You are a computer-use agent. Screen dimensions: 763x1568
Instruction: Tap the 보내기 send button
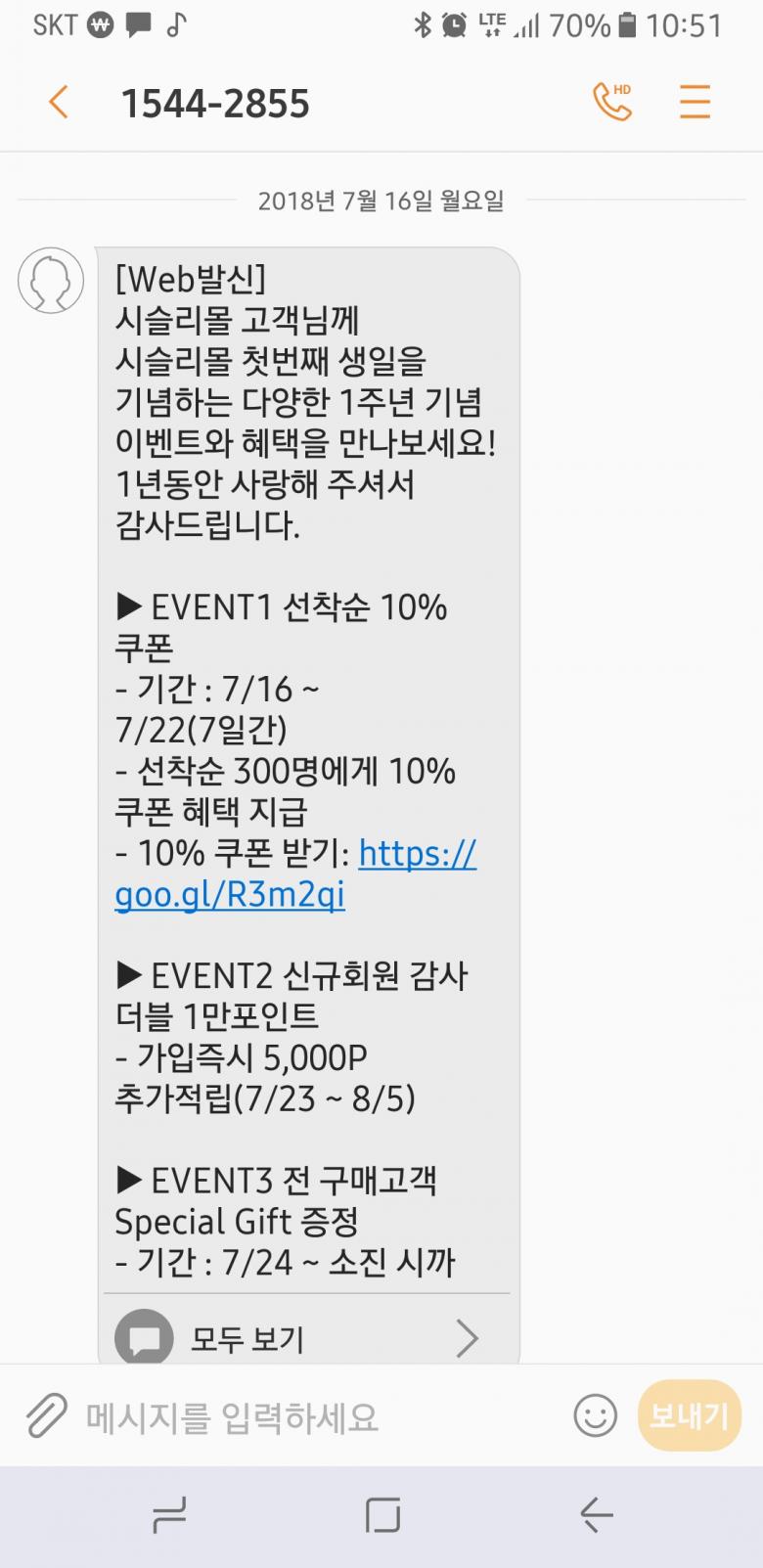689,1415
